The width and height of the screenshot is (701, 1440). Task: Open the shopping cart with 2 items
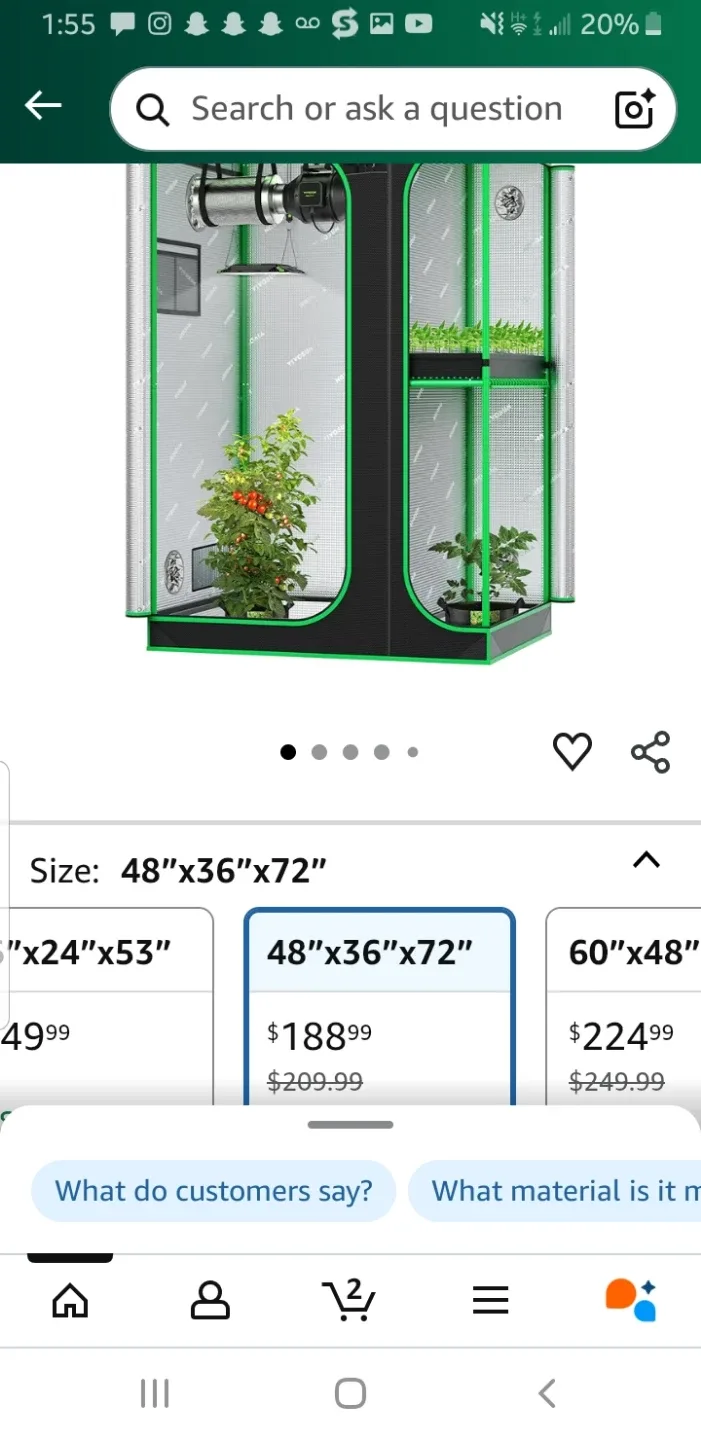tap(350, 1300)
